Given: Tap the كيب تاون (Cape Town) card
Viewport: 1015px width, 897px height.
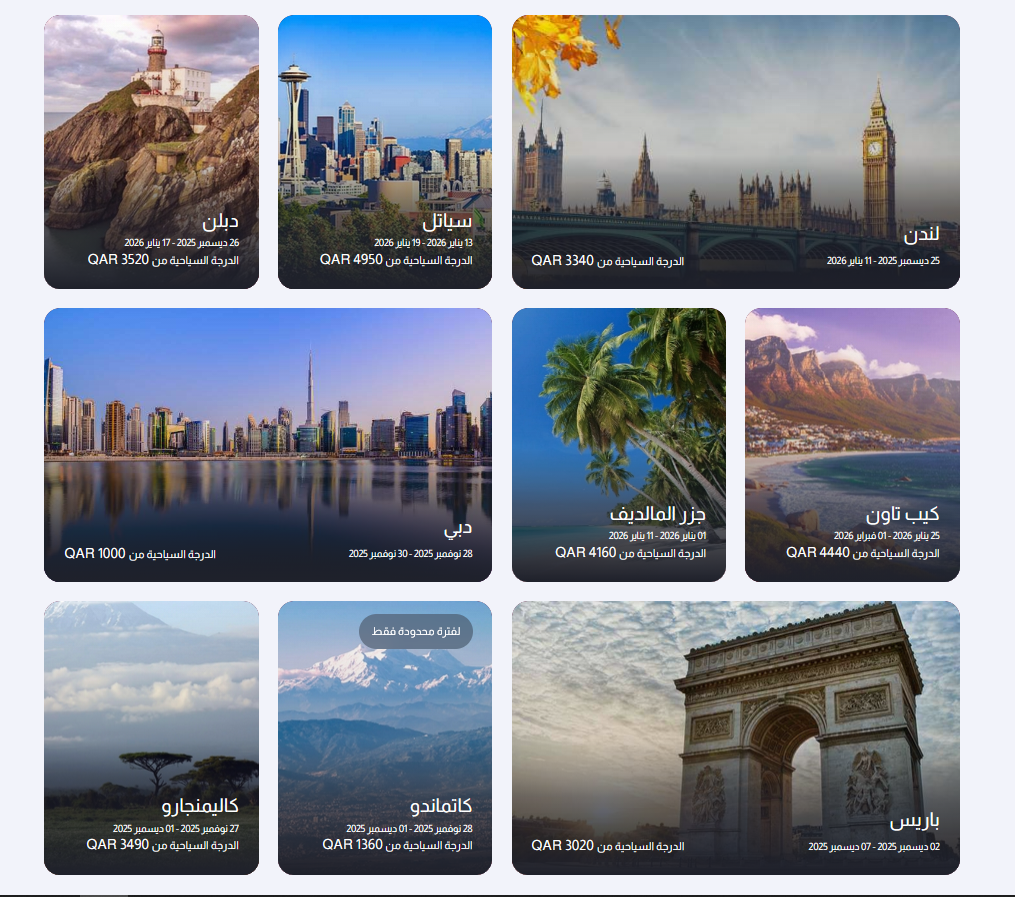Looking at the screenshot, I should (852, 444).
